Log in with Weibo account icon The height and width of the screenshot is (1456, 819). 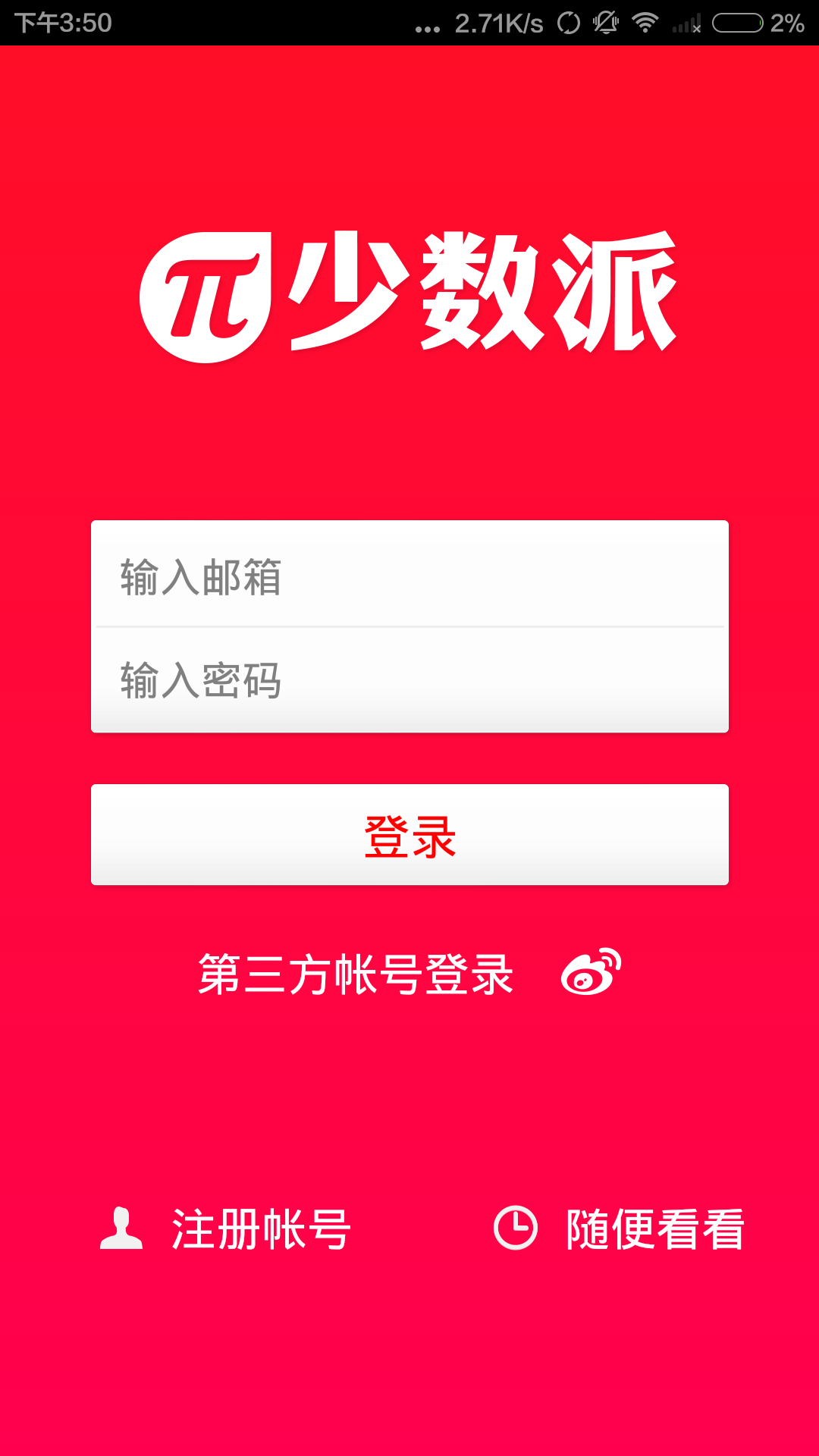(x=591, y=972)
